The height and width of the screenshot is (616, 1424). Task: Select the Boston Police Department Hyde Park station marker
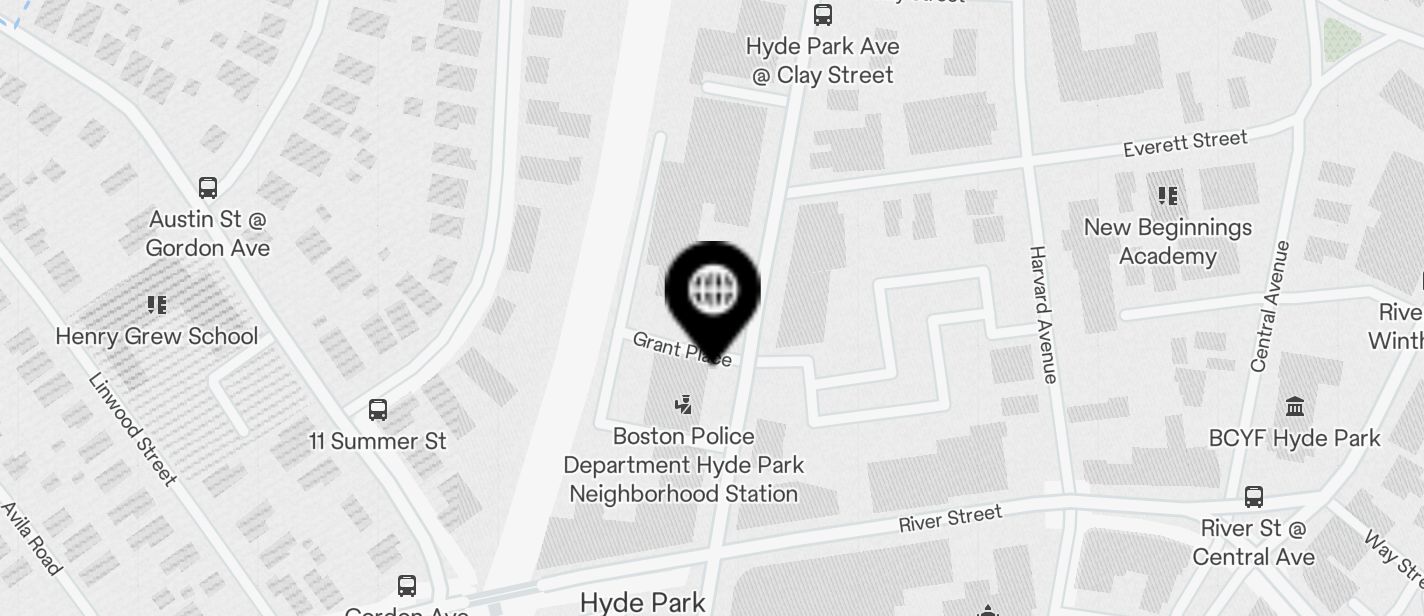[x=684, y=405]
